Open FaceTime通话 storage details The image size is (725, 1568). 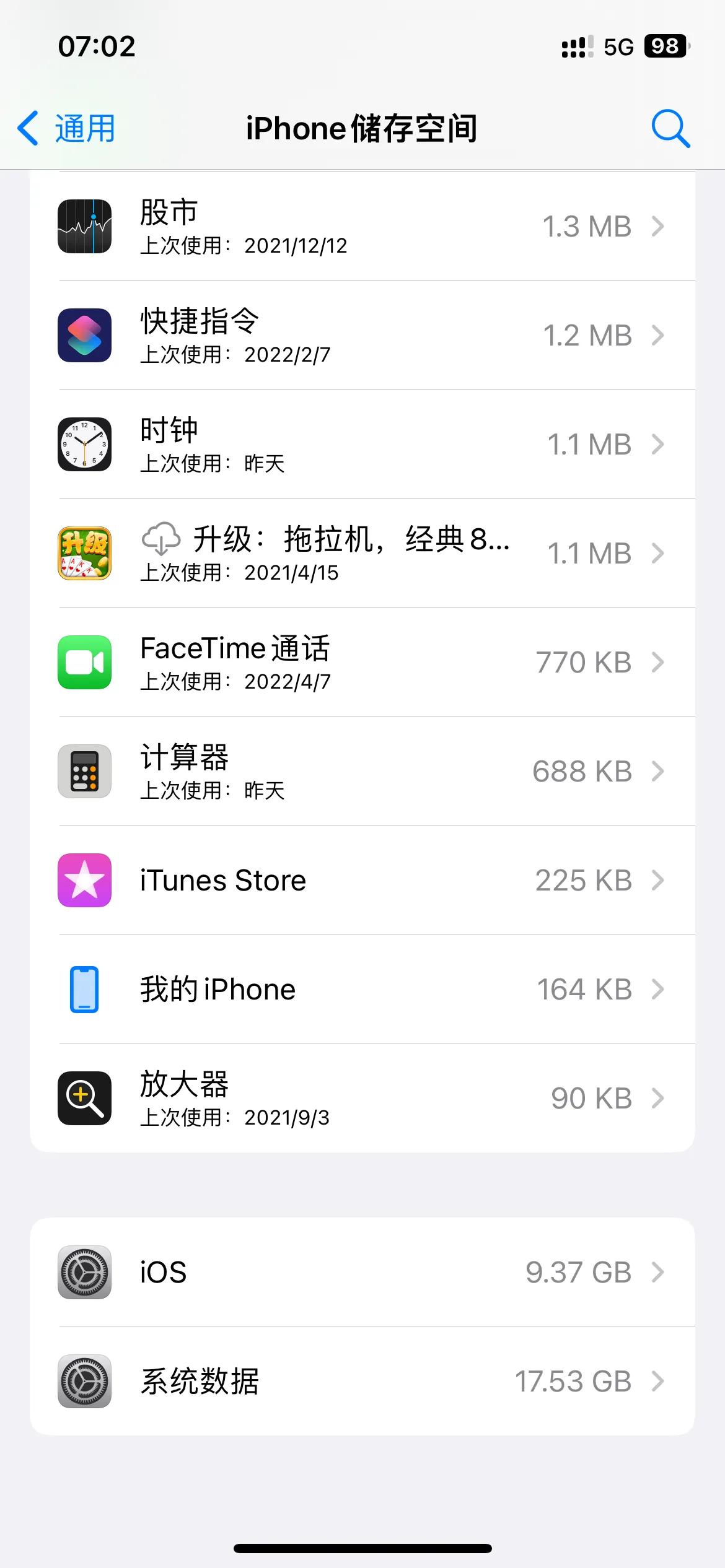pyautogui.click(x=362, y=662)
